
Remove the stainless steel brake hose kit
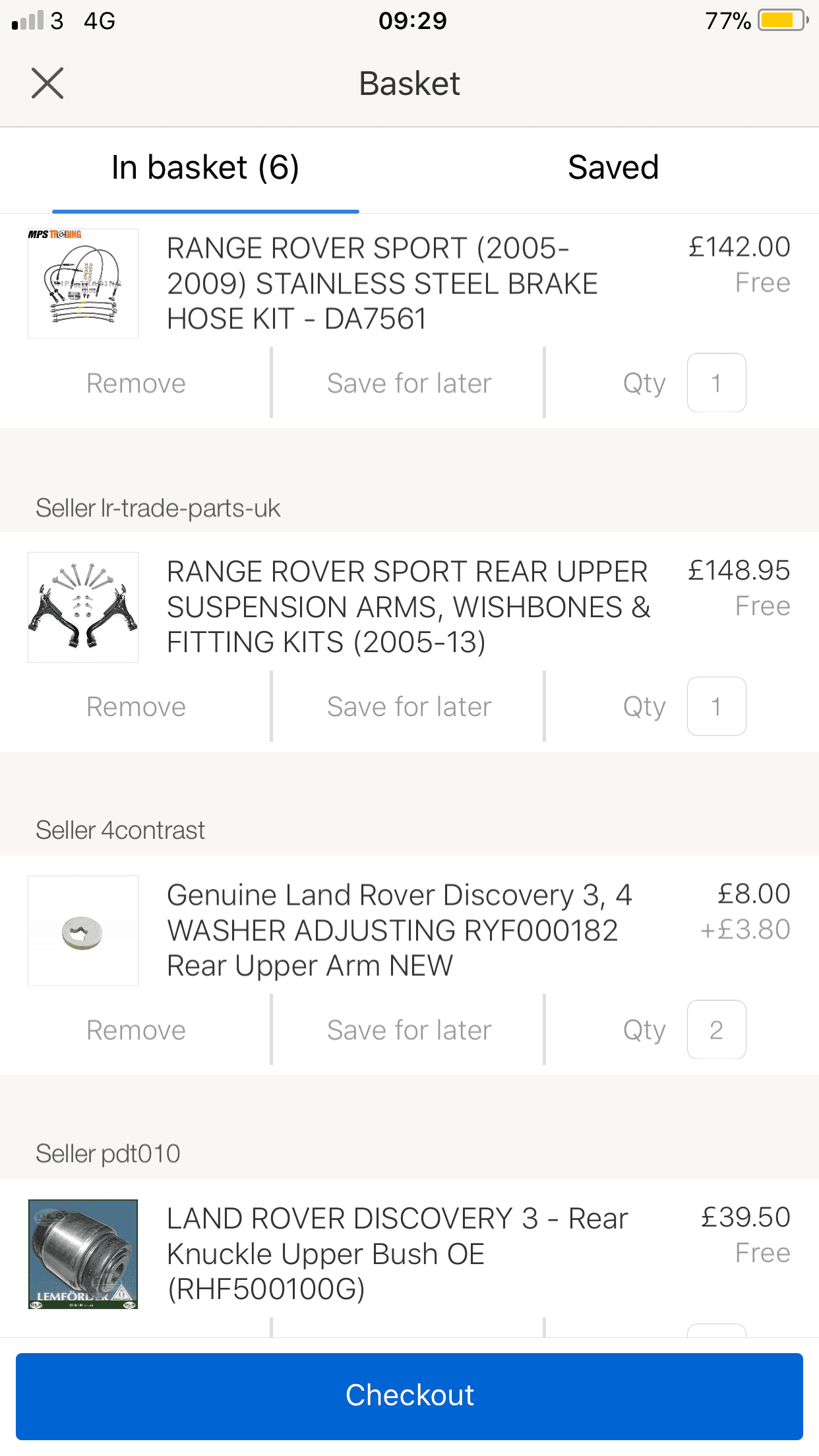click(136, 383)
